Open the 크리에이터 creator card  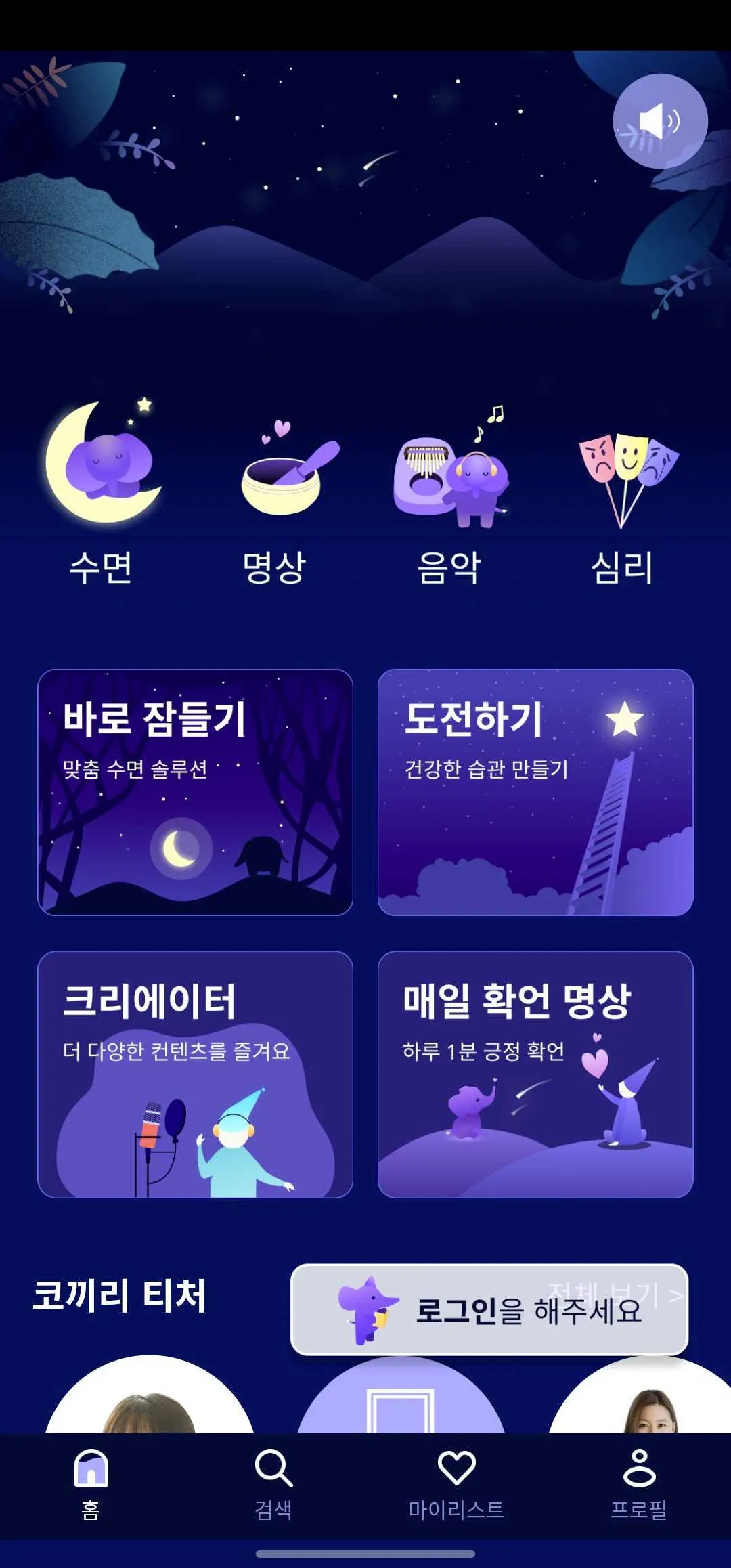pos(195,1074)
